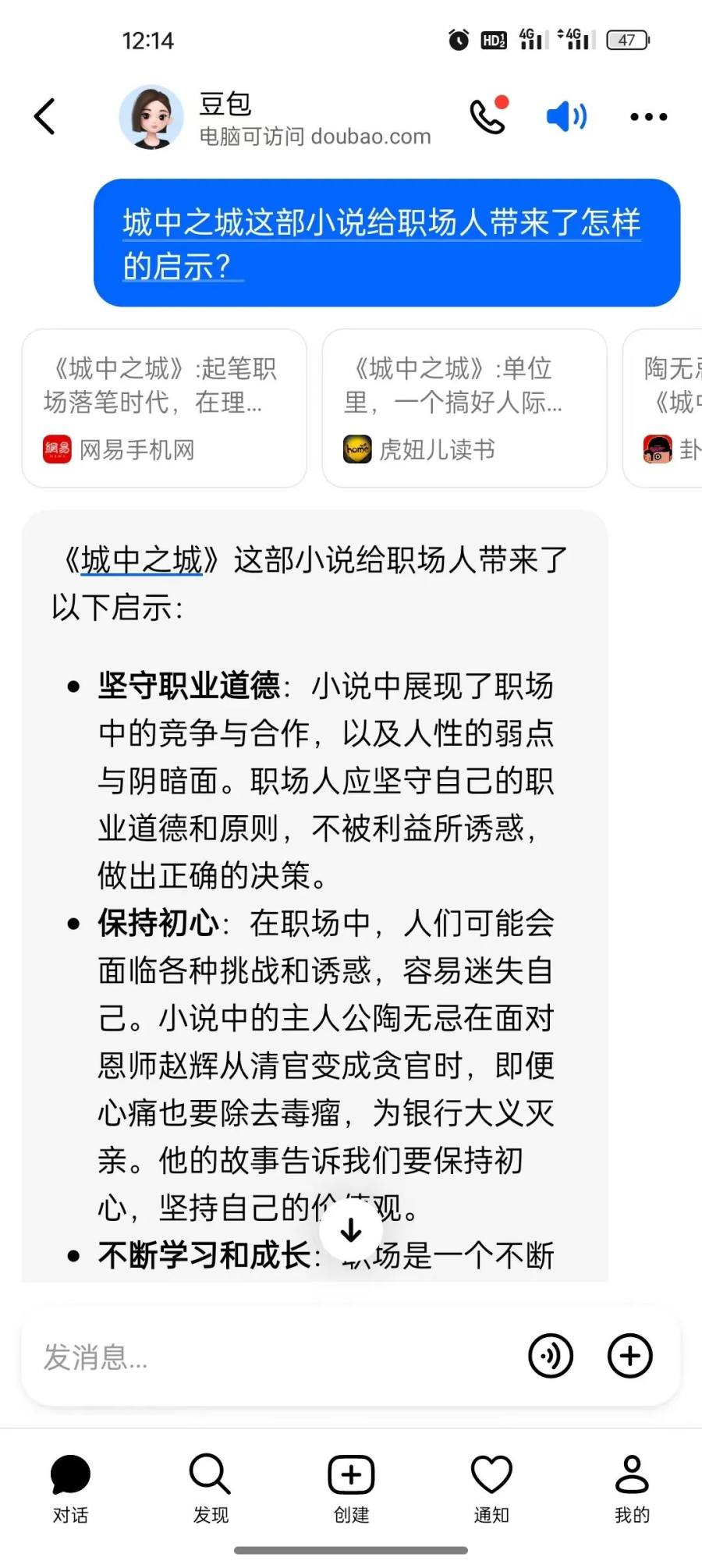Open the 我的 tab

pos(632,1488)
